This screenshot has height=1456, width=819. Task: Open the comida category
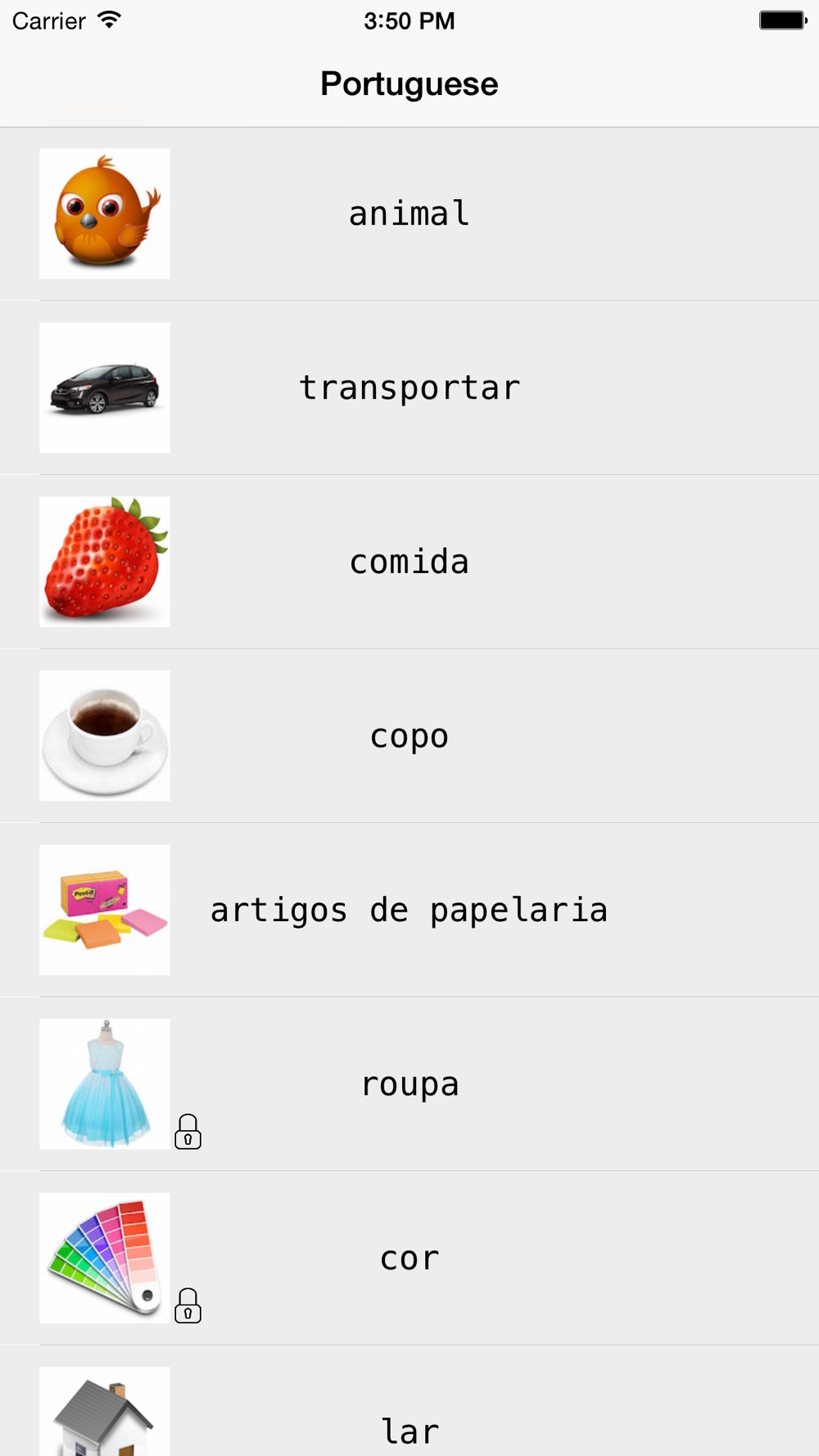click(409, 562)
